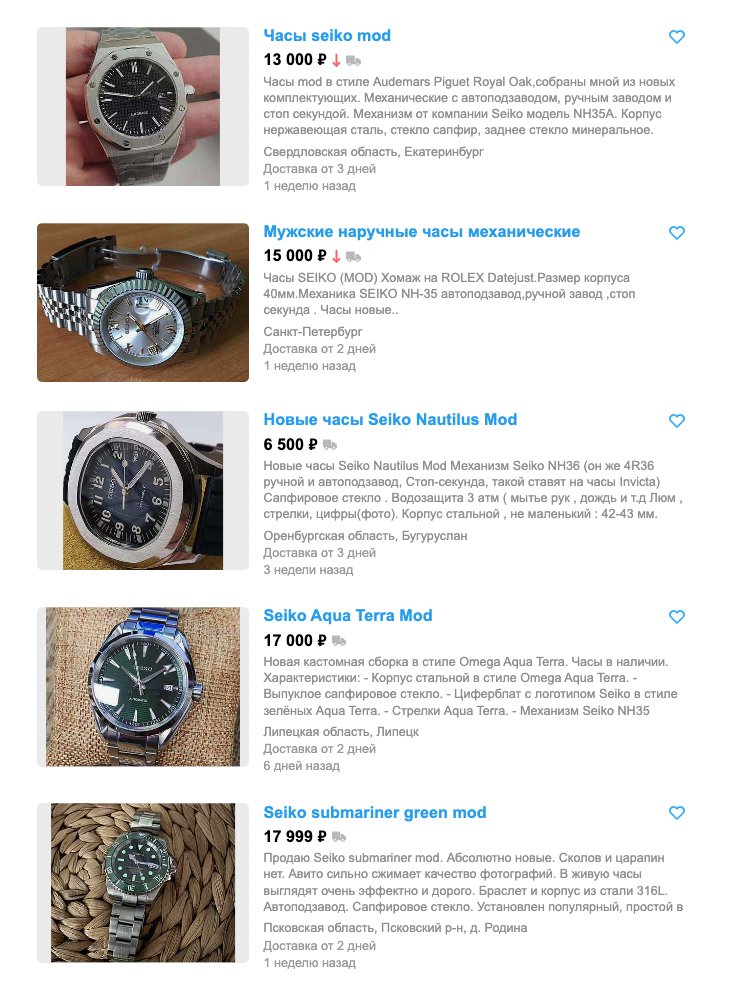
Task: Open 'Мужские наручные часы механические' listing
Action: point(421,232)
